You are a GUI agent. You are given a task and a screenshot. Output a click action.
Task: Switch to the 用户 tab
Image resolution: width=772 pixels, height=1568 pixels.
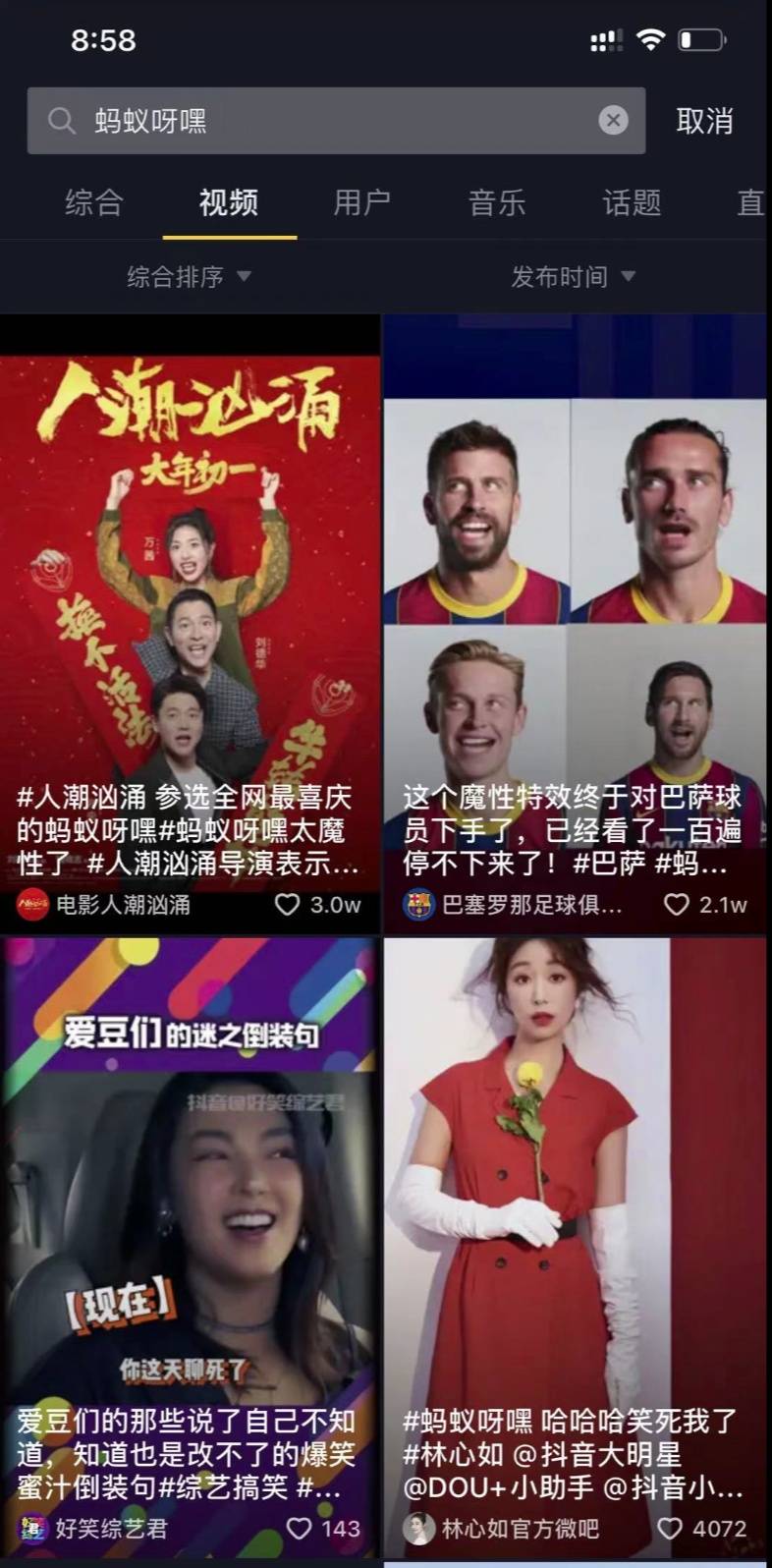tap(362, 203)
